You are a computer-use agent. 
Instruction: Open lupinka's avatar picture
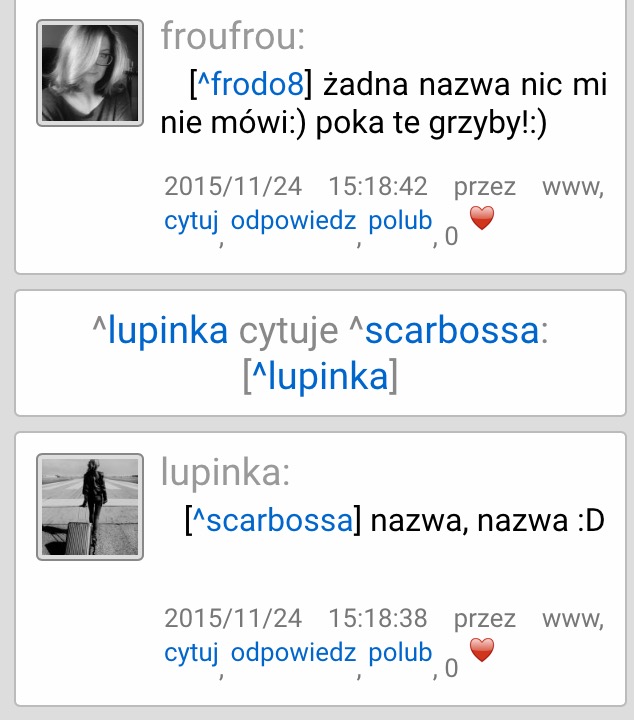[91, 506]
